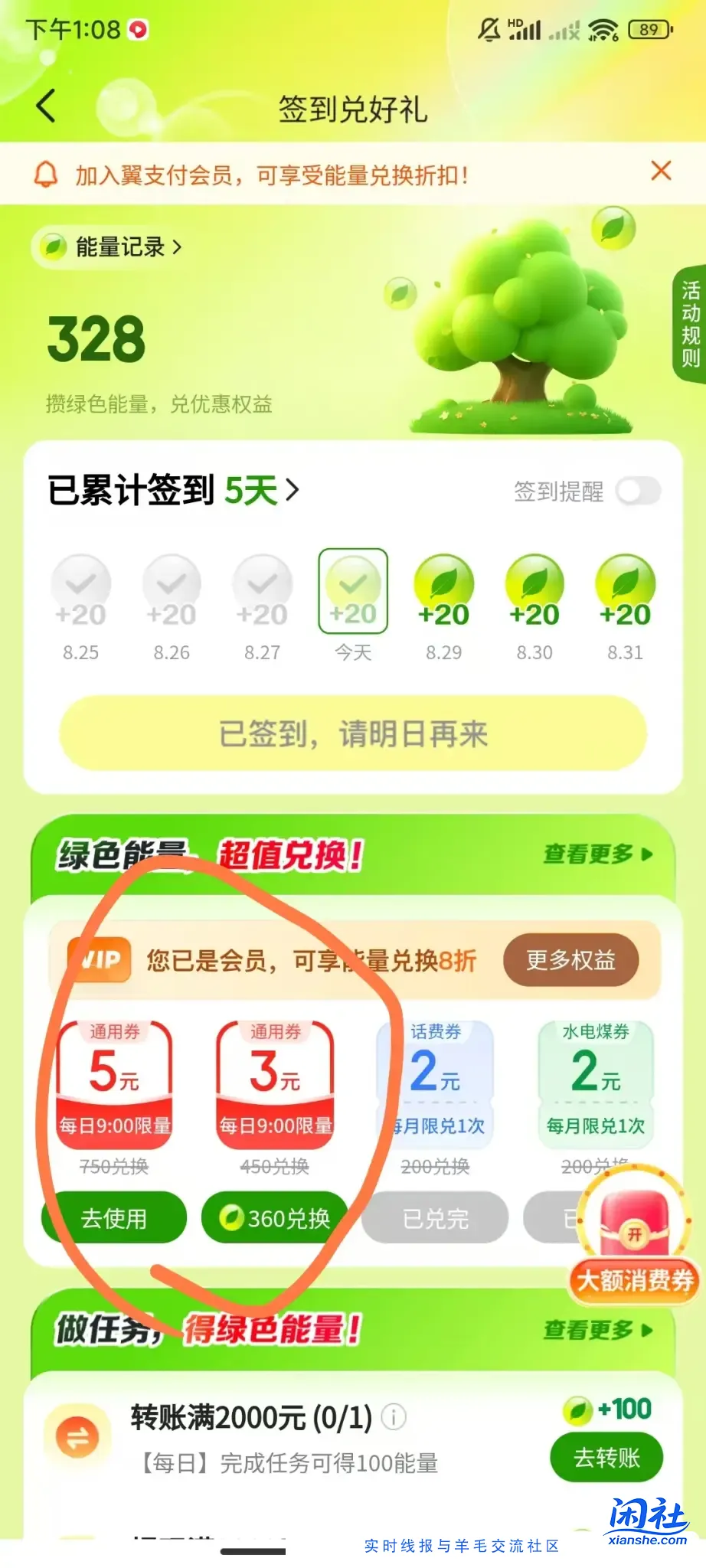
Task: Tap the 去转账 button
Action: coord(606,1457)
